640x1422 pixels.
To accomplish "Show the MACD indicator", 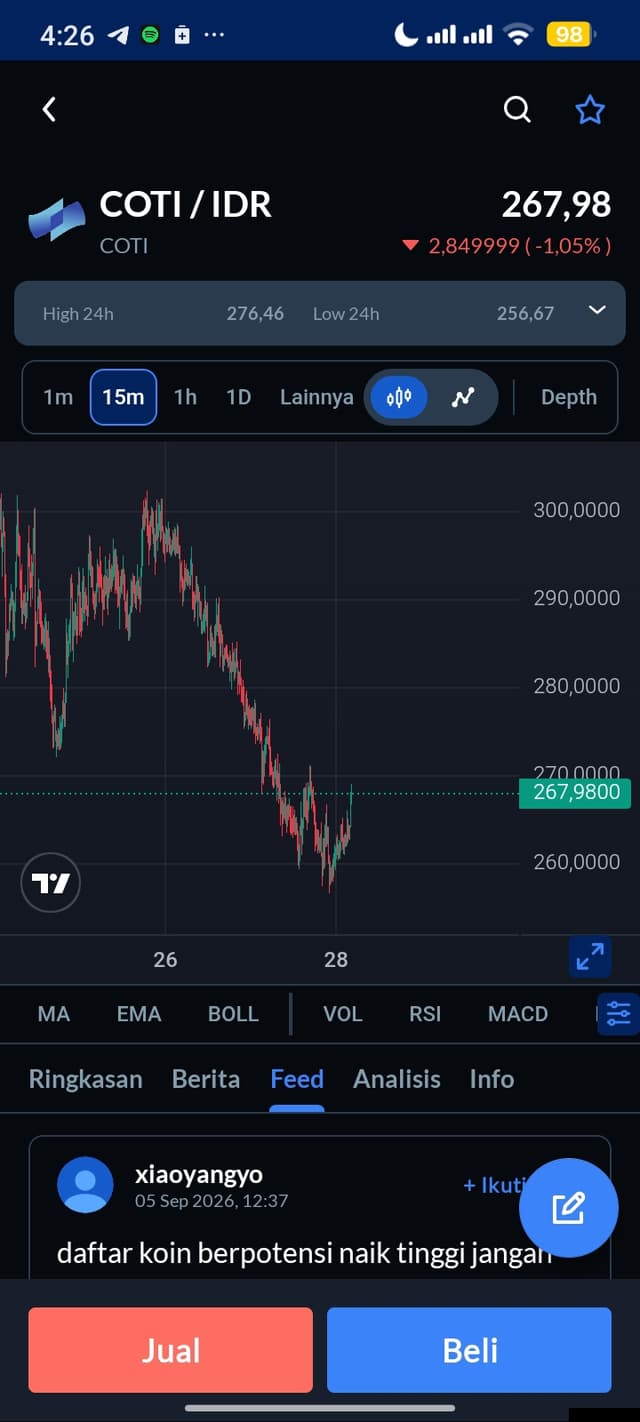I will click(x=517, y=1014).
